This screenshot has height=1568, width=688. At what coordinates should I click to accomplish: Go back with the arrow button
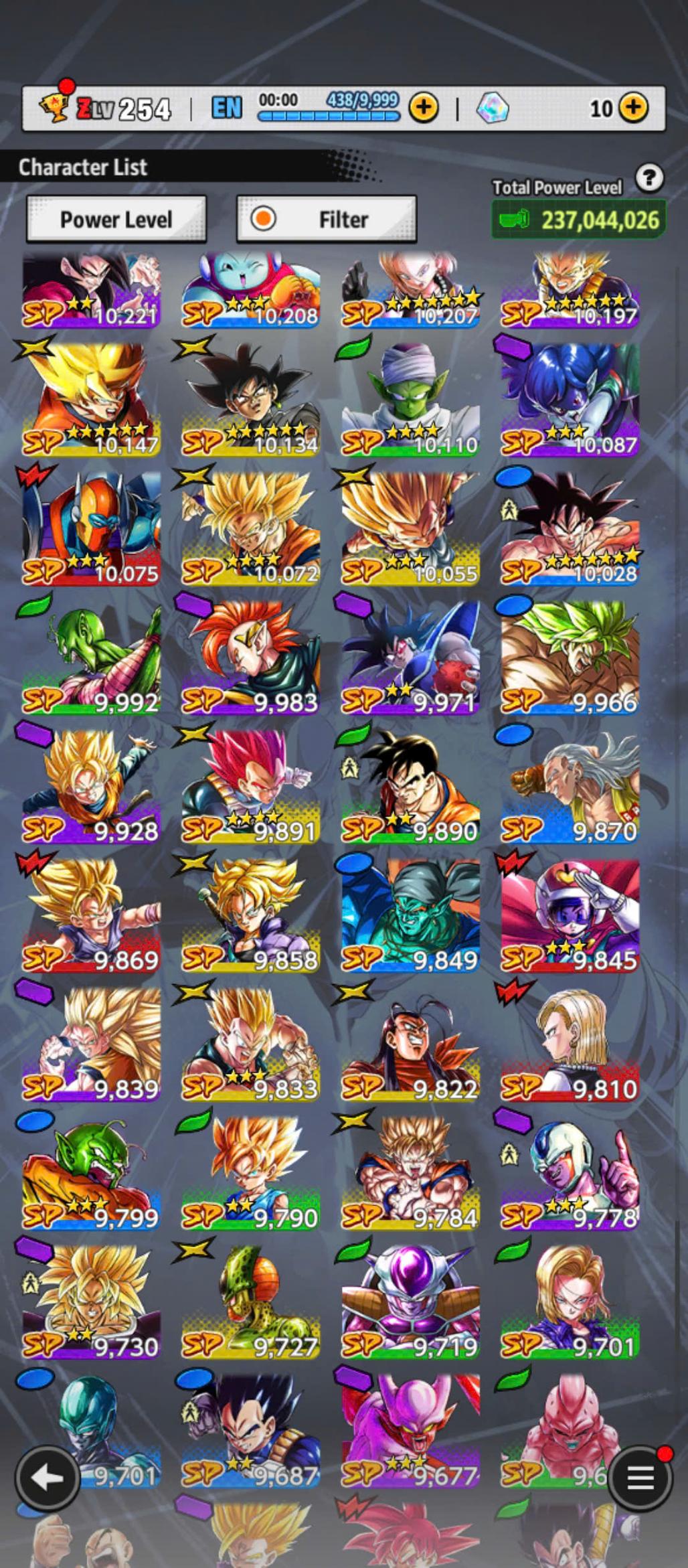48,1477
